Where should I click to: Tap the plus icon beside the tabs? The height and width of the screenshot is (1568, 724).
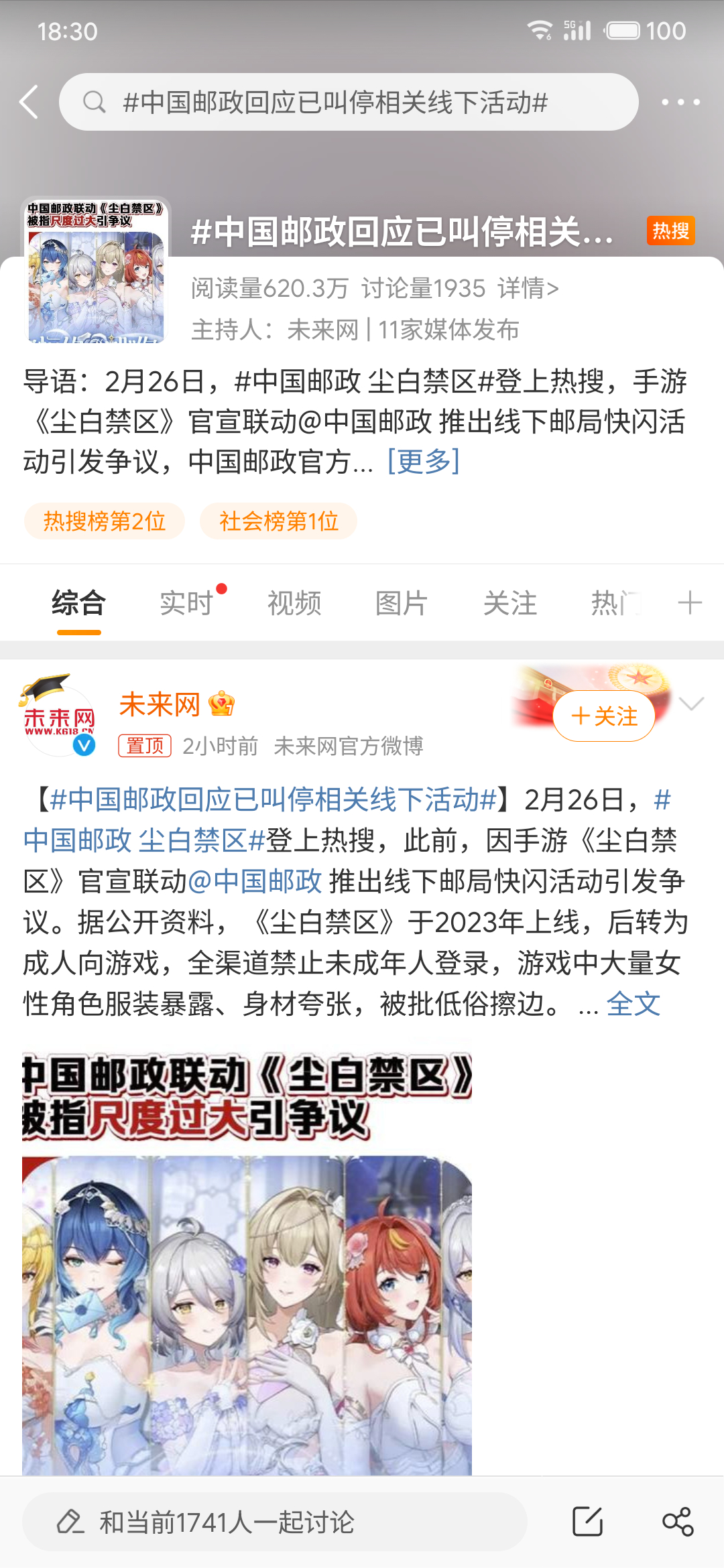click(690, 603)
